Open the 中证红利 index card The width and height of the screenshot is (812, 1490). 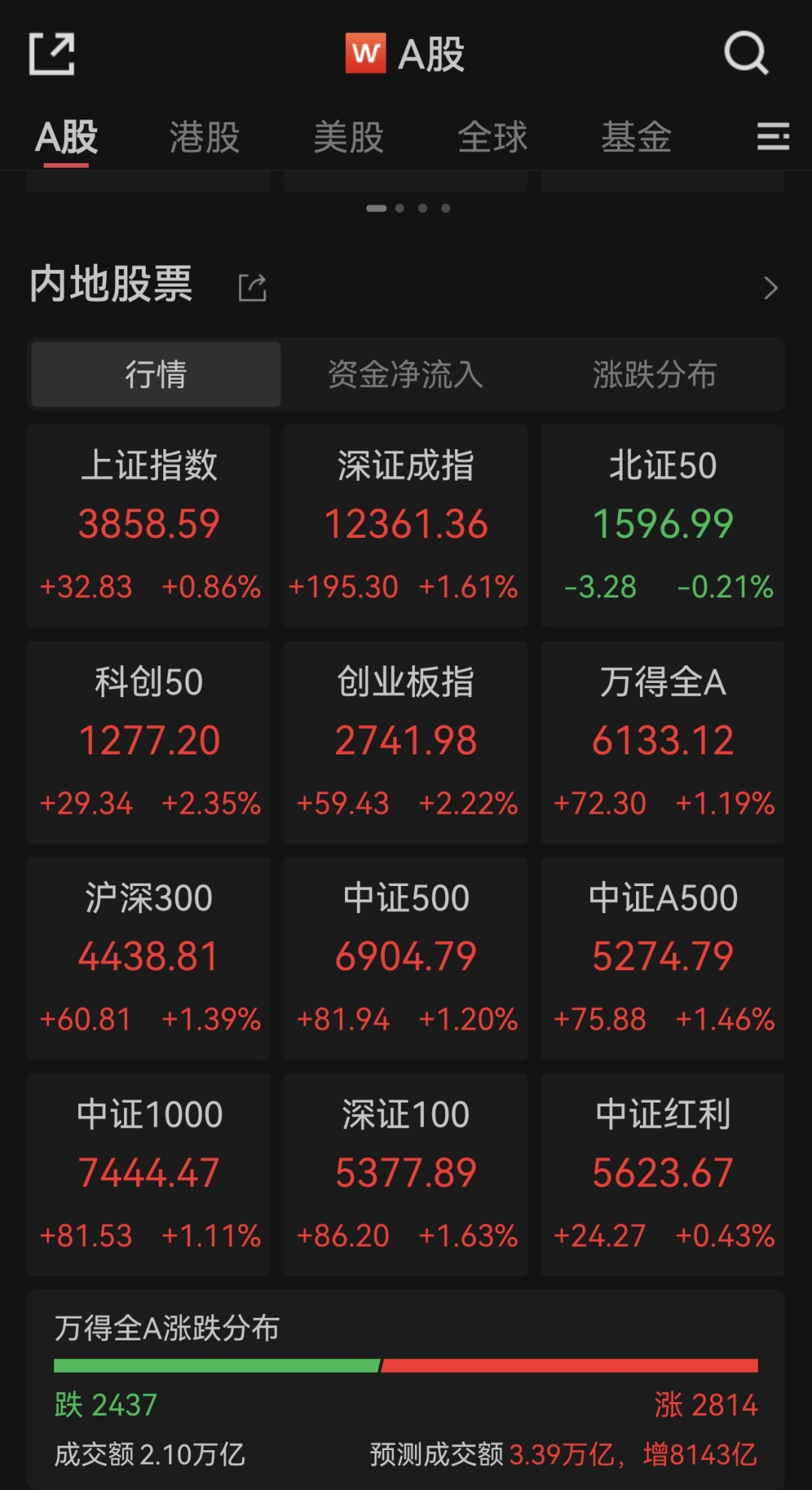pos(662,1174)
